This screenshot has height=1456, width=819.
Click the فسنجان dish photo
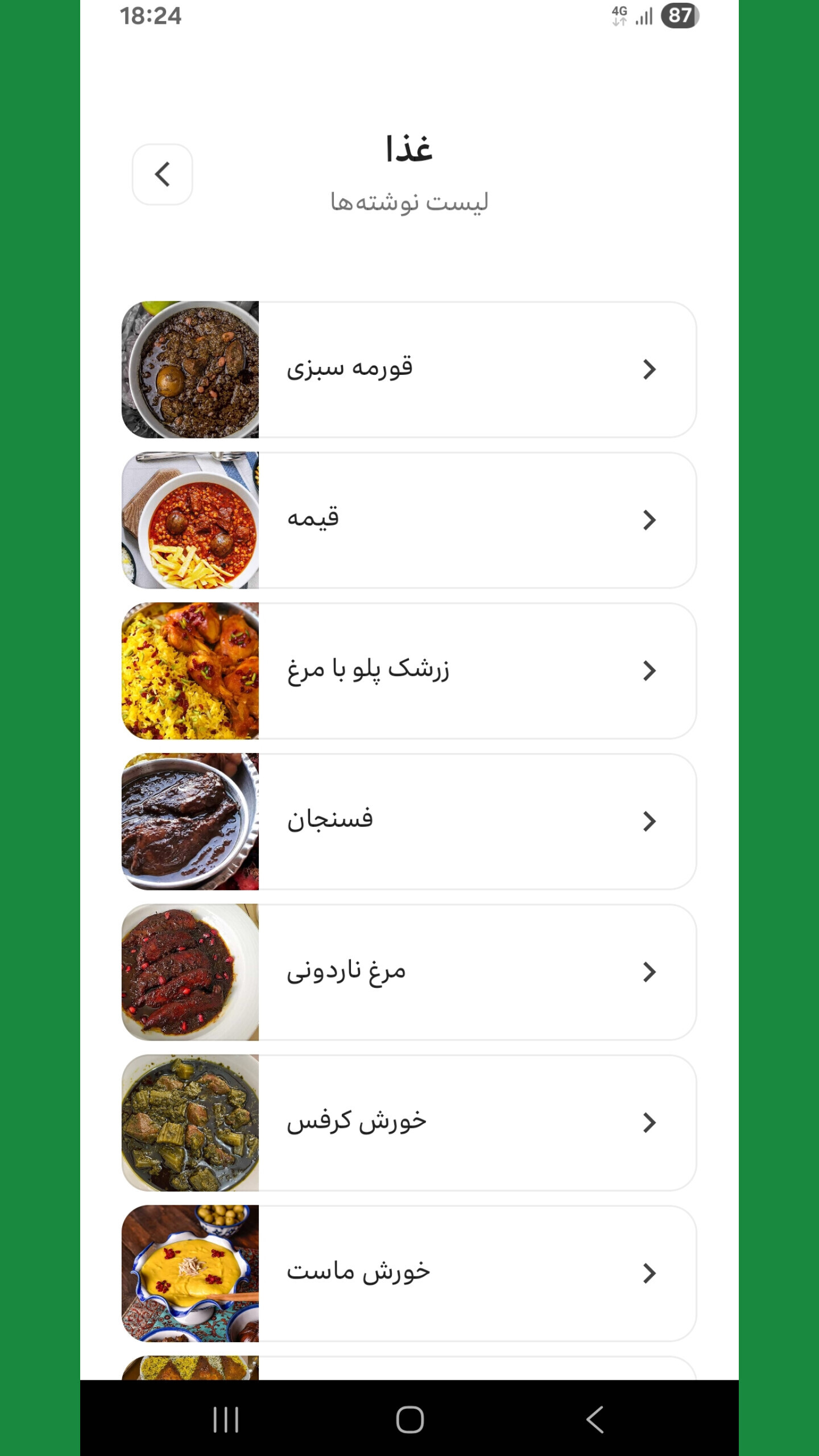191,819
